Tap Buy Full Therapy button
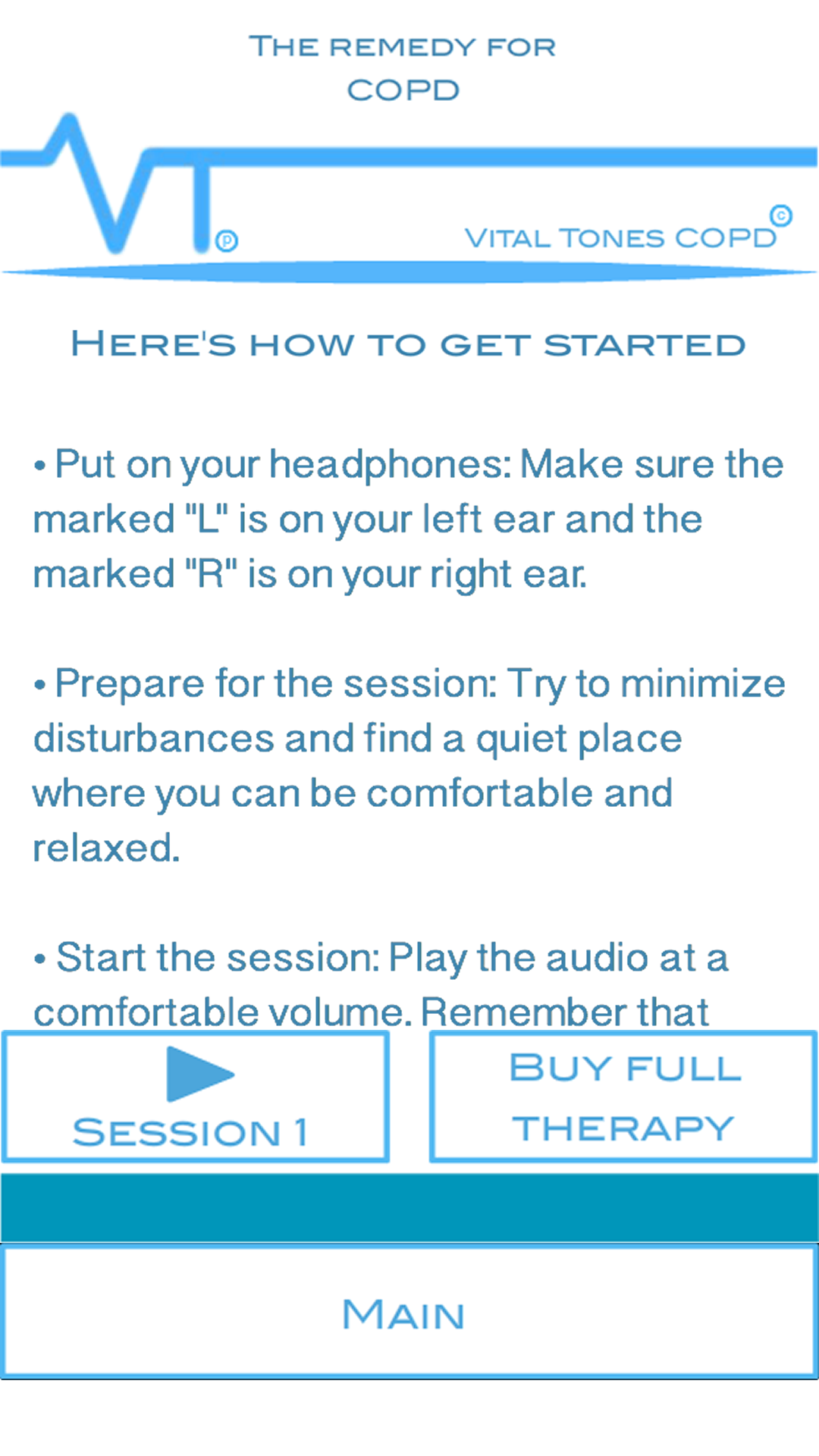This screenshot has height=1456, width=819. click(x=623, y=1097)
